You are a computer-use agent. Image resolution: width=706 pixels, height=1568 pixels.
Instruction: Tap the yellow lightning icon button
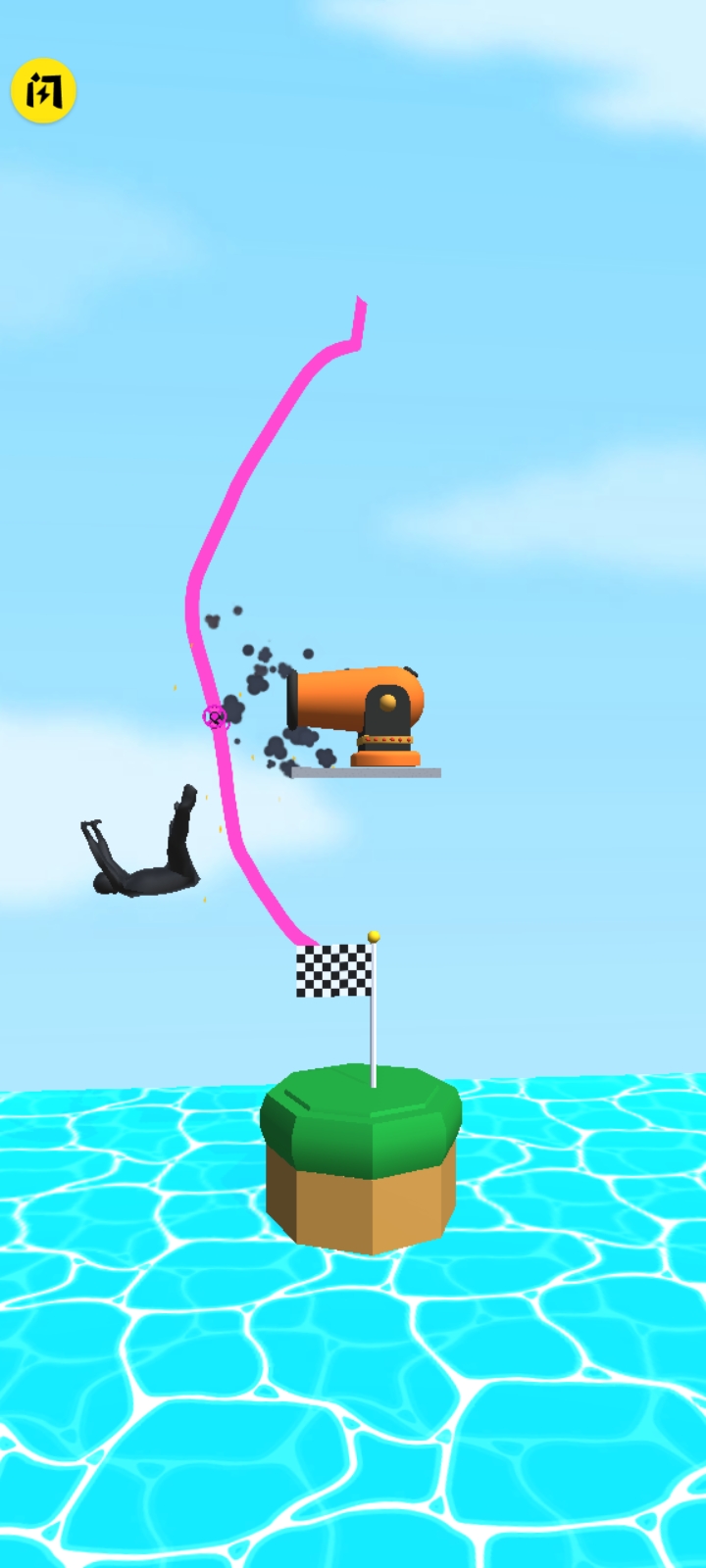[x=43, y=91]
